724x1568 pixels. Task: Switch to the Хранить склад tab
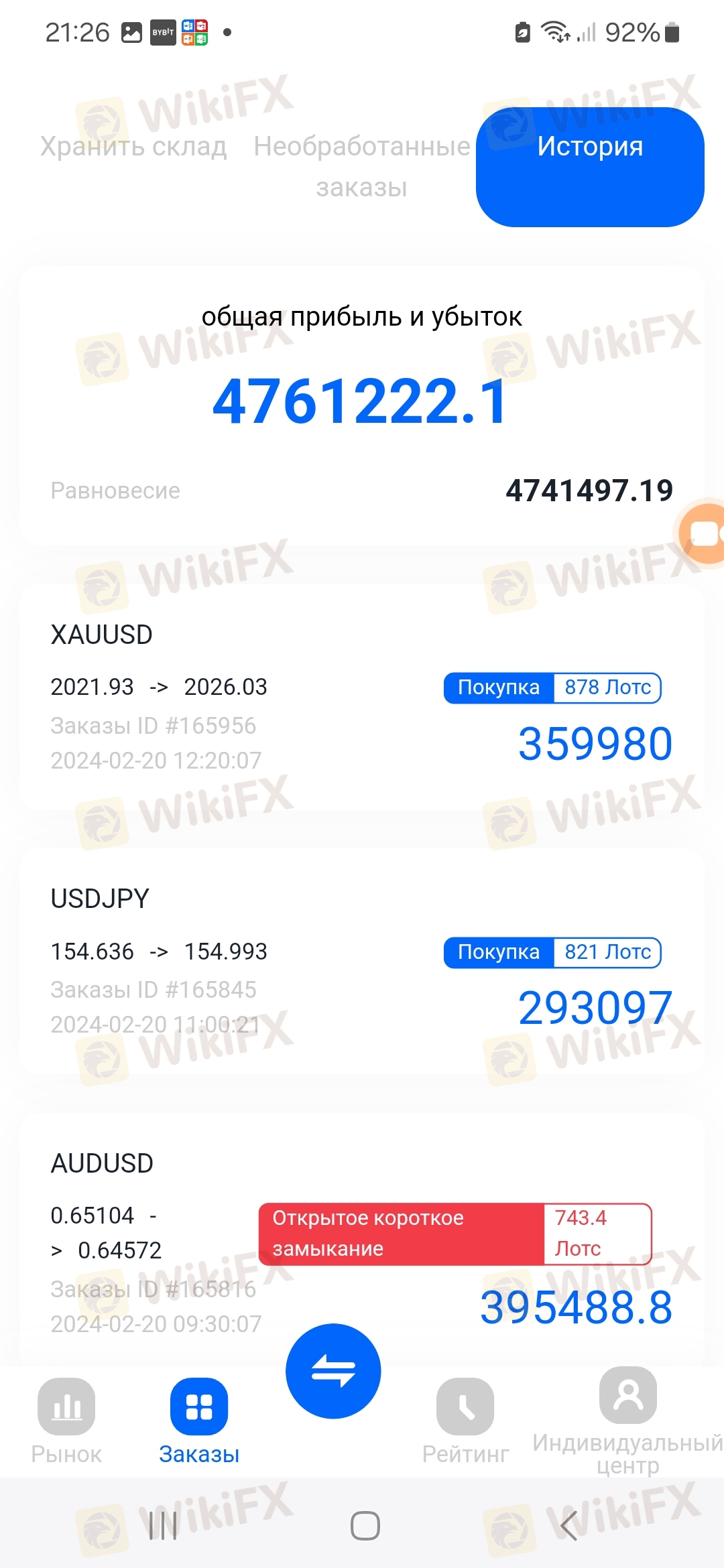pos(133,146)
